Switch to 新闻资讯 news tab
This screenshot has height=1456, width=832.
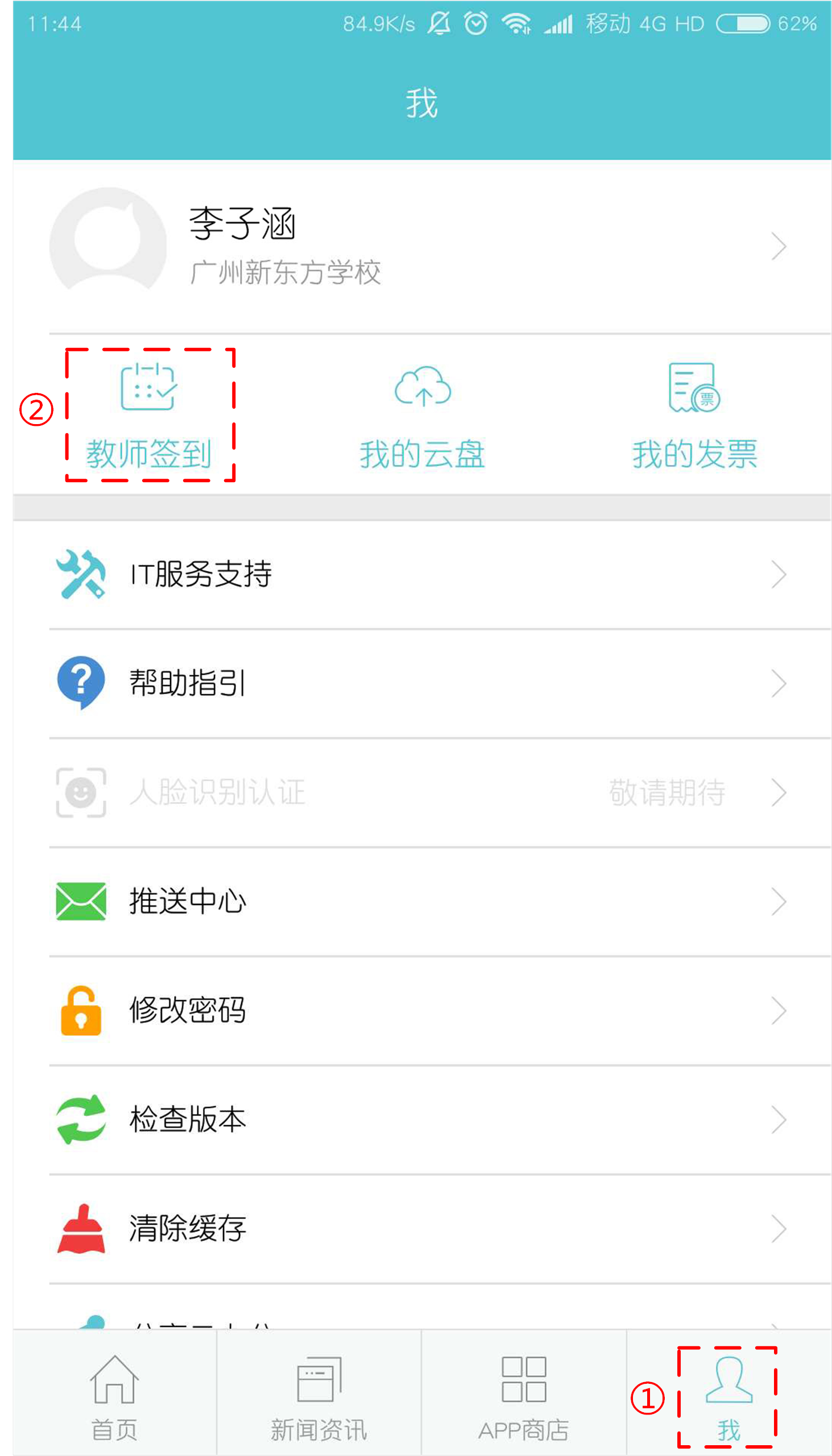point(319,1393)
